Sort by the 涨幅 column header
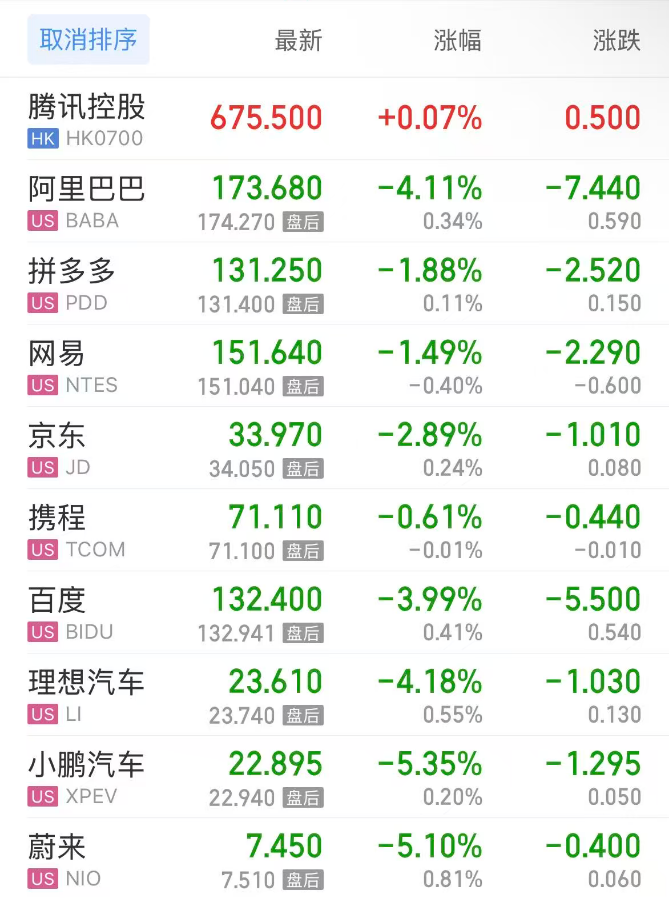669x907 pixels. click(457, 41)
